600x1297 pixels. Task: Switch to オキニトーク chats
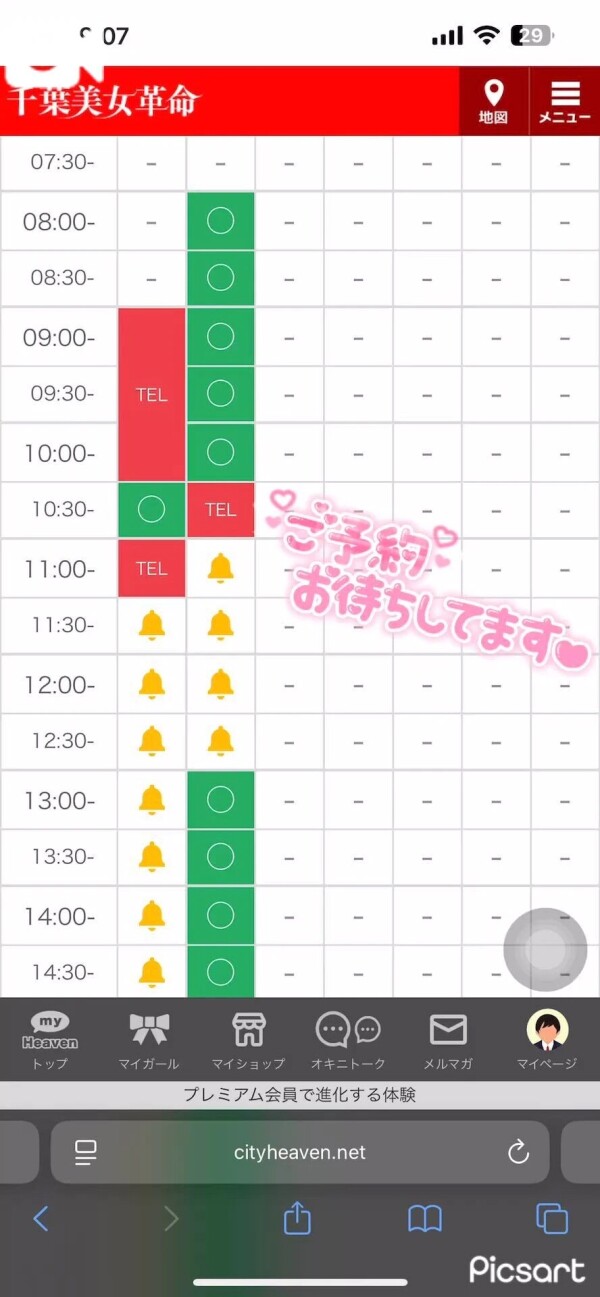click(347, 1040)
